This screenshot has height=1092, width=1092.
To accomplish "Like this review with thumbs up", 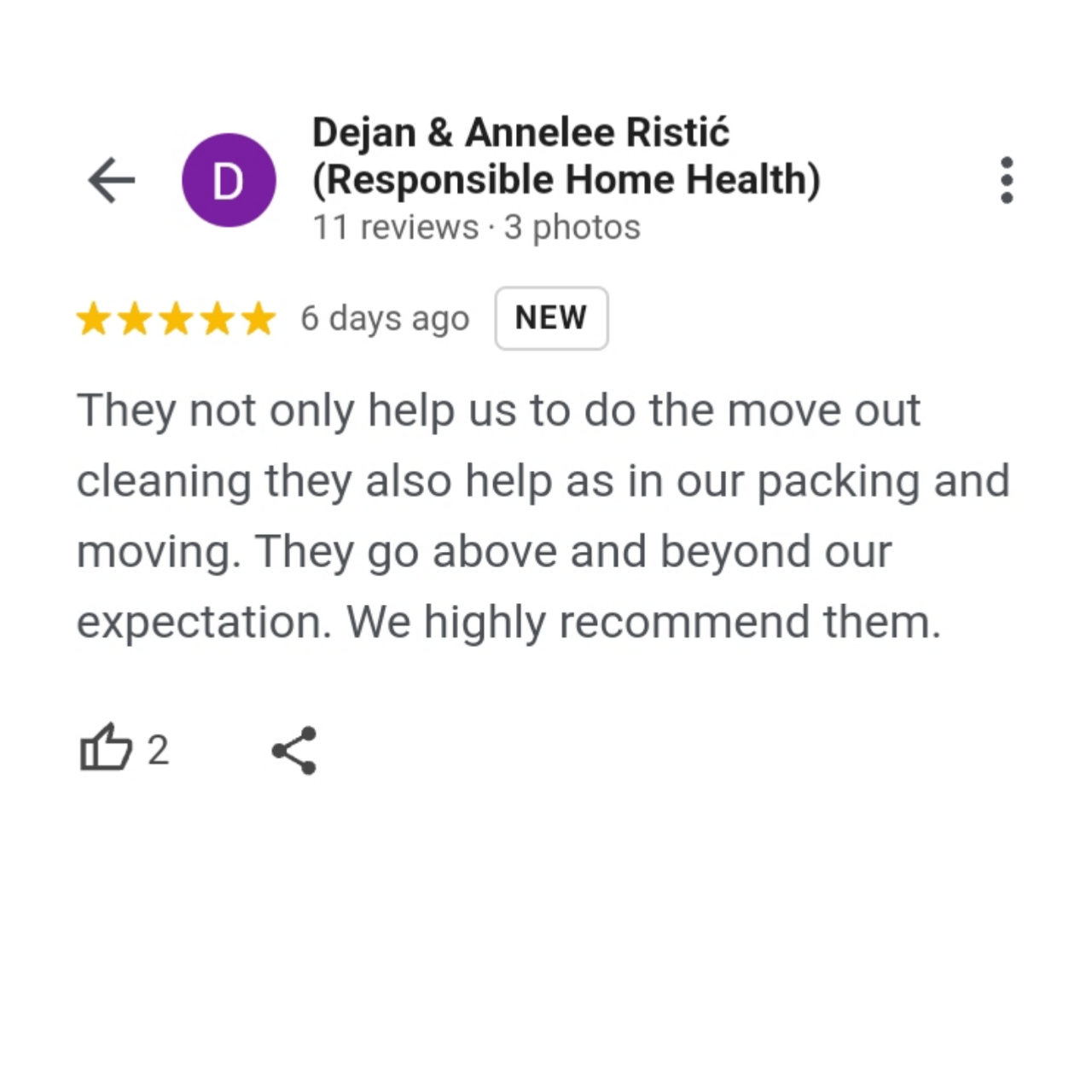I will click(x=107, y=749).
